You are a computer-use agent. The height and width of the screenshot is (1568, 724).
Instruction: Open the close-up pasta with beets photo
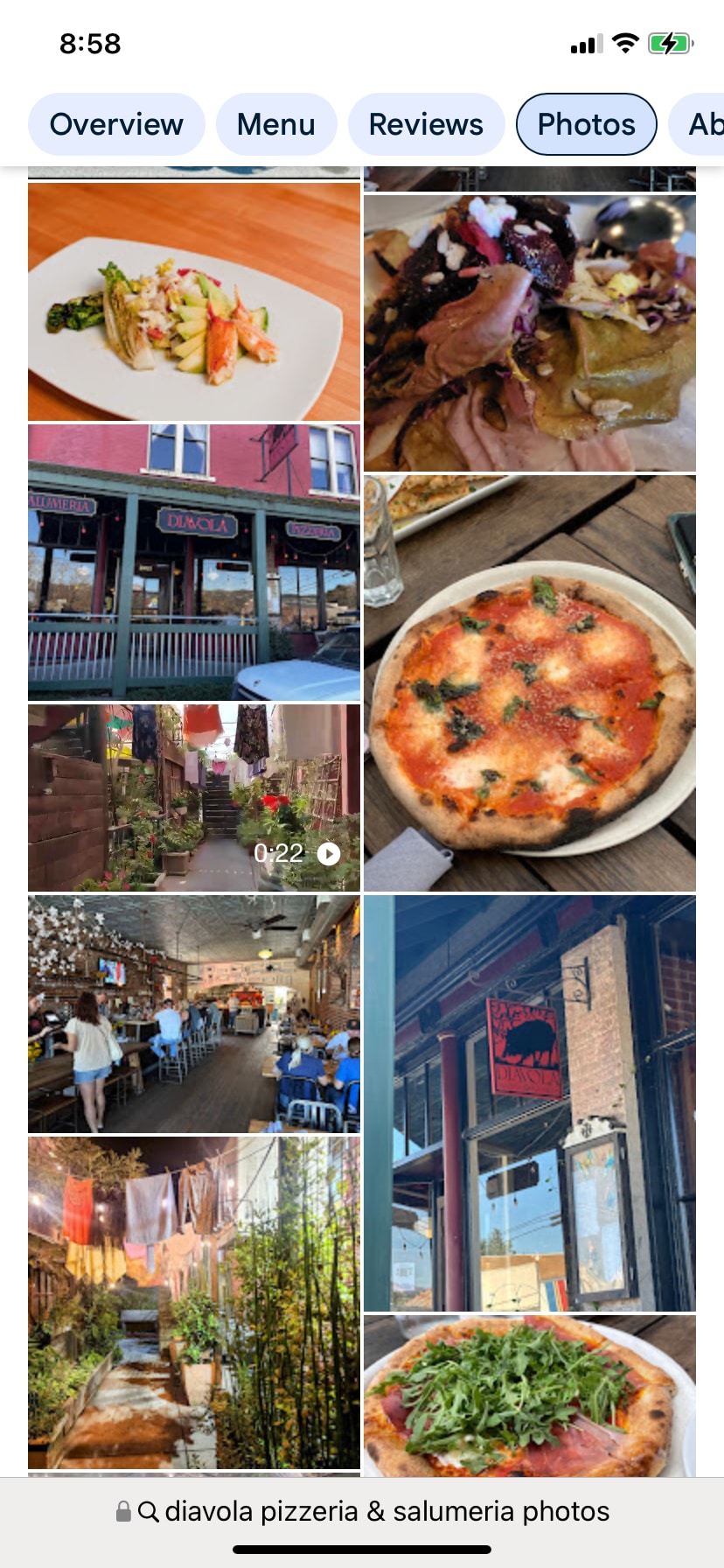pos(530,332)
